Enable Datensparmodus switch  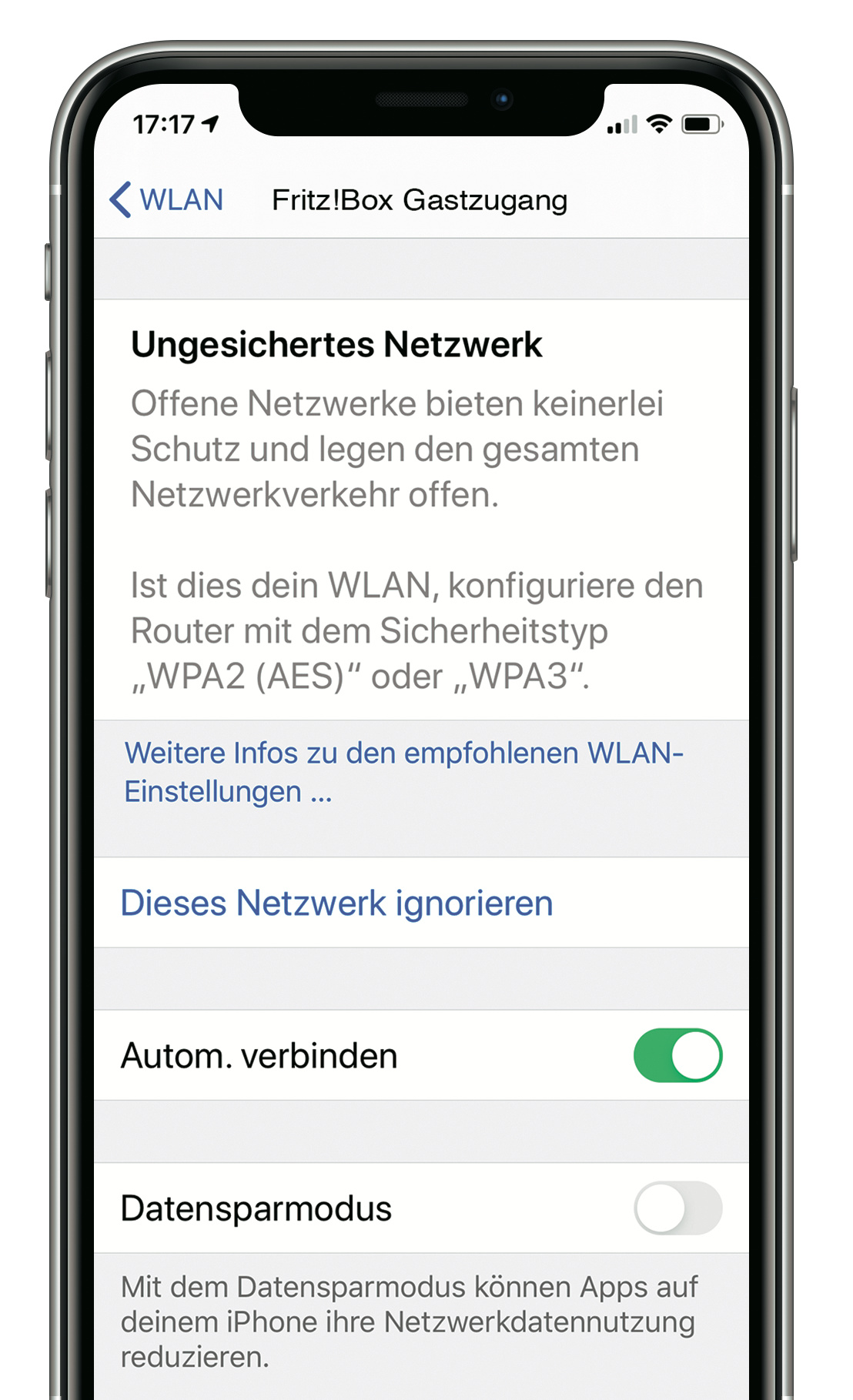(677, 1208)
